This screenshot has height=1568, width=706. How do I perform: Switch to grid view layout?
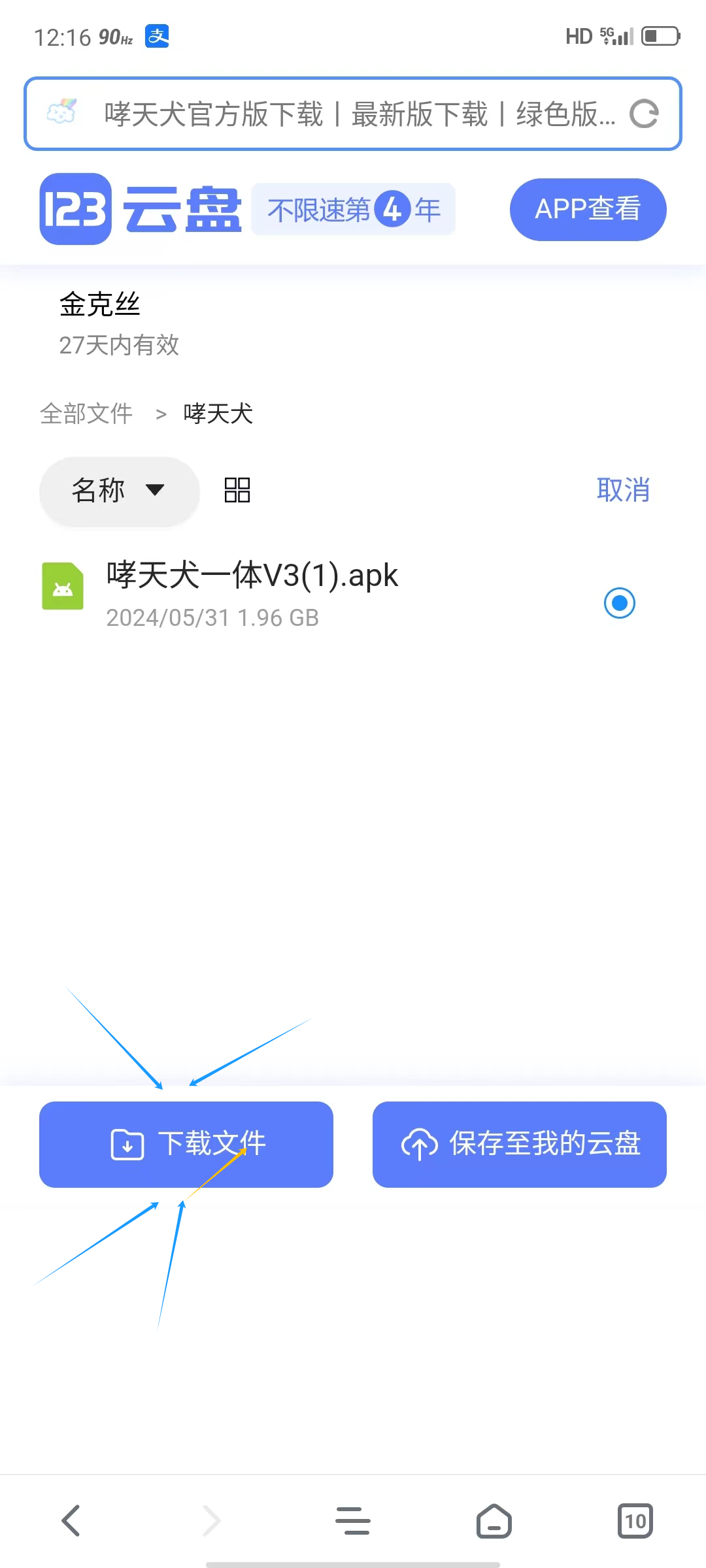click(x=237, y=490)
